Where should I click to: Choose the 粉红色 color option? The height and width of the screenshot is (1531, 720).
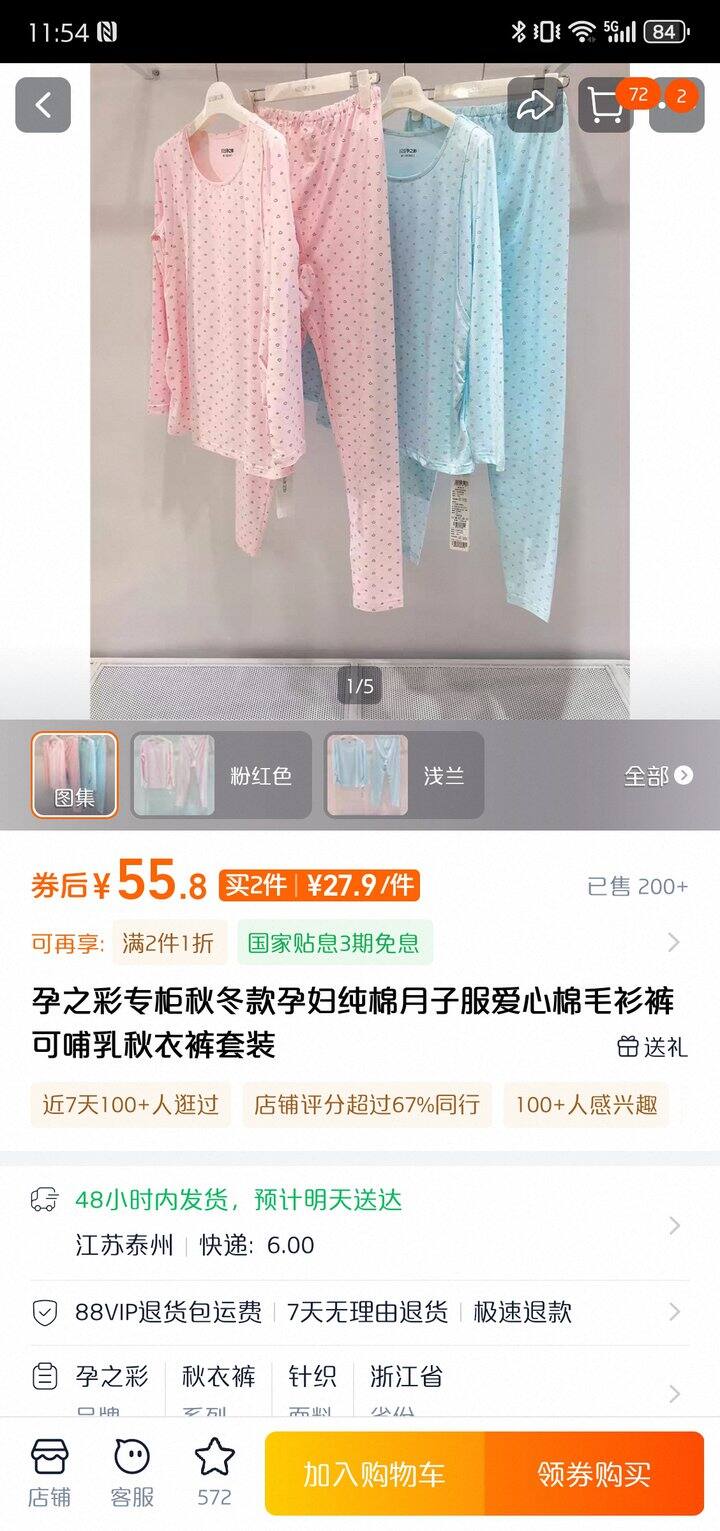pyautogui.click(x=221, y=775)
